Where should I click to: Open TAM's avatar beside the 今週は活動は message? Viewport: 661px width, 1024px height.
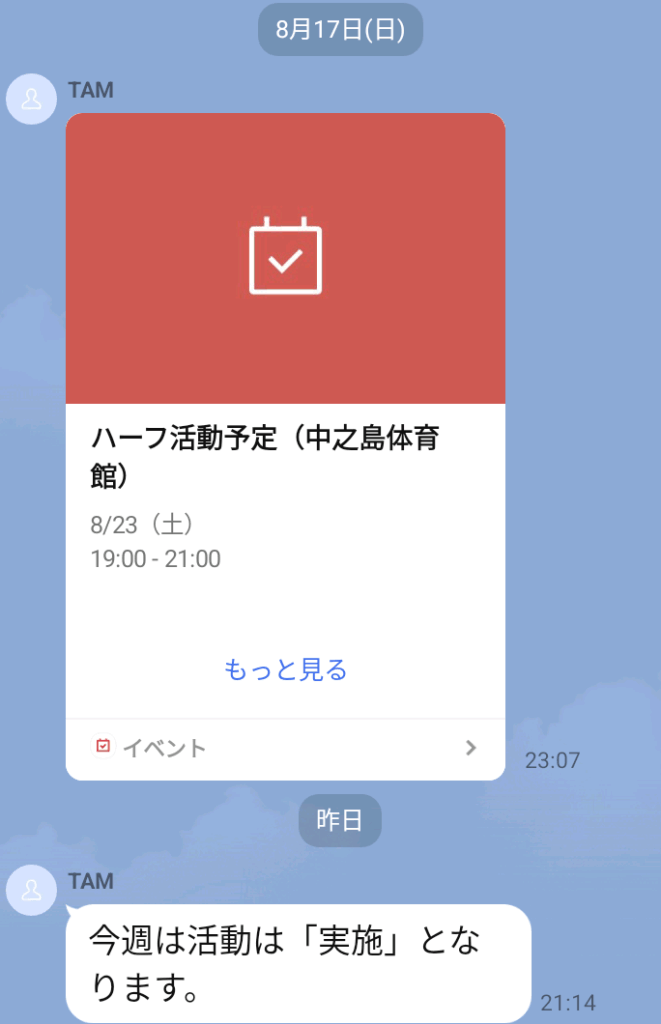pos(32,890)
